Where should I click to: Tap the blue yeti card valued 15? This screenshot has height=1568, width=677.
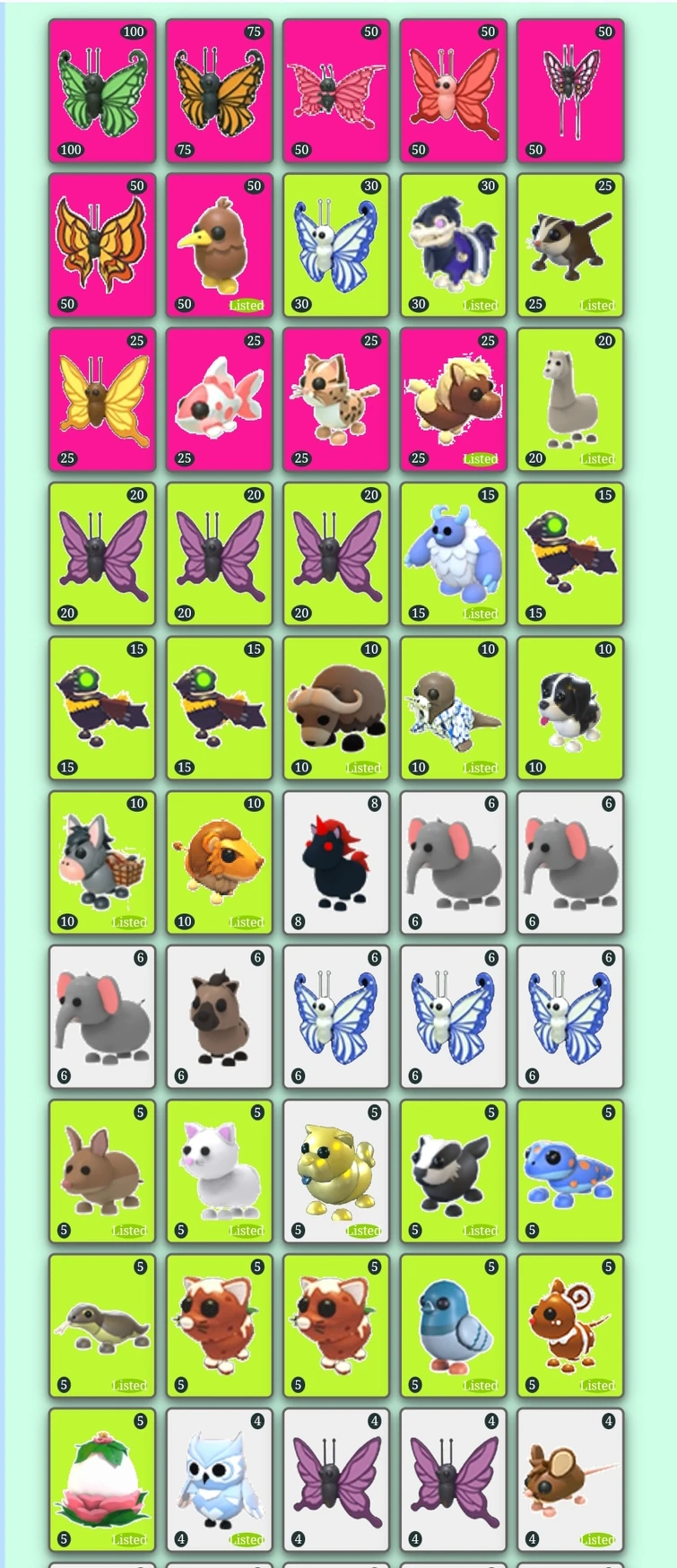tap(454, 554)
